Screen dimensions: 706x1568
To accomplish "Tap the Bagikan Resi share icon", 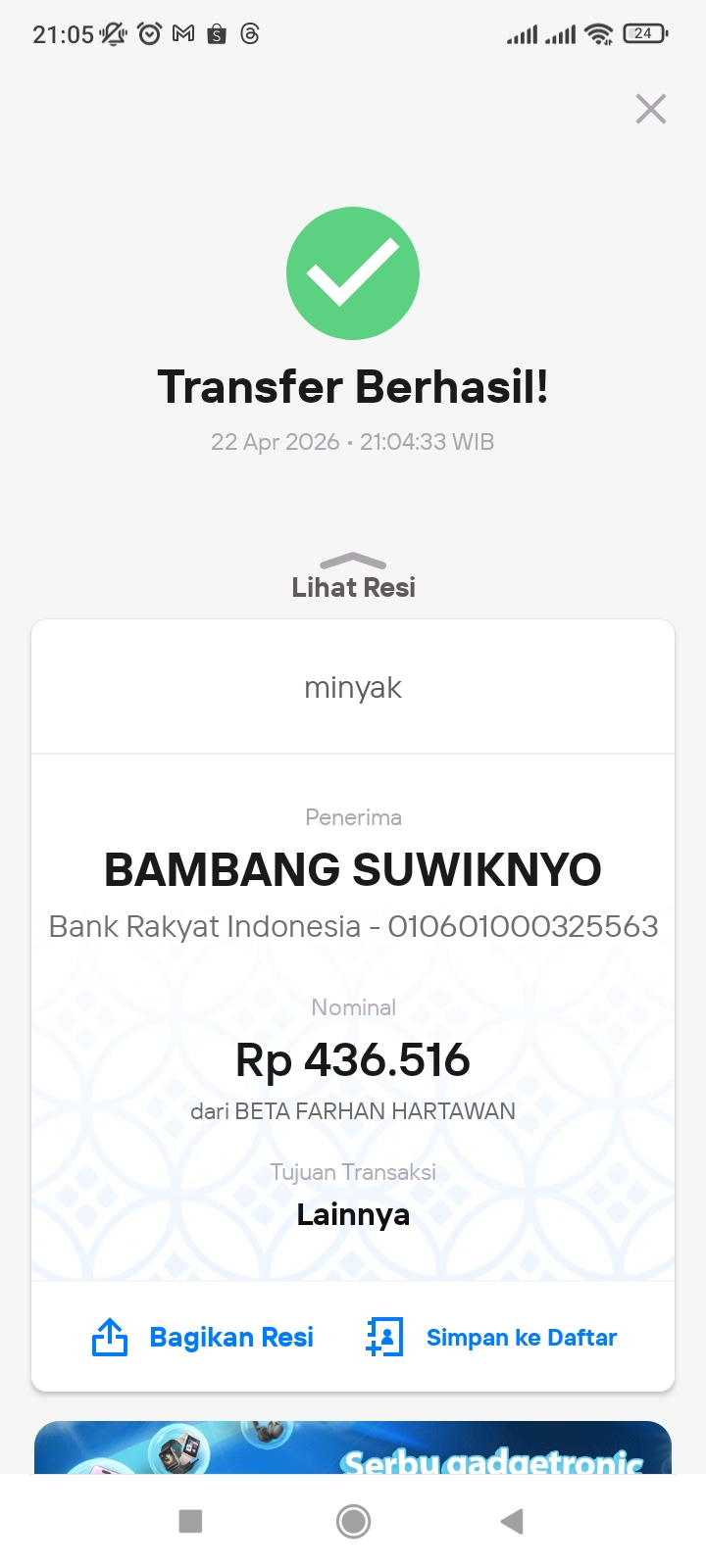I will pos(110,1336).
